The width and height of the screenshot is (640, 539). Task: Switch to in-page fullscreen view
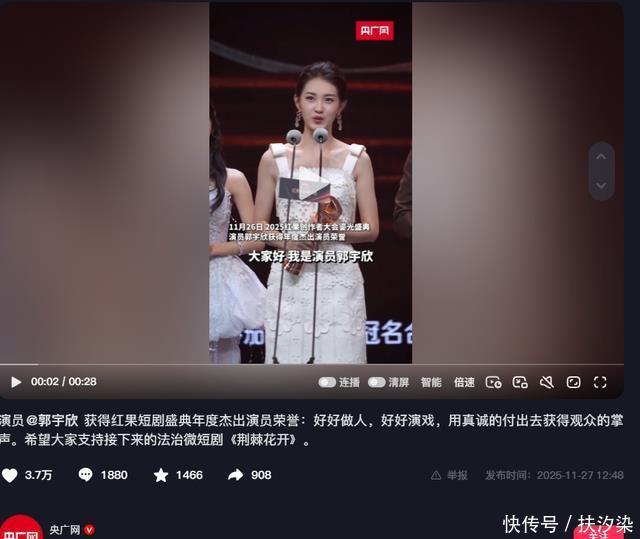(x=573, y=382)
